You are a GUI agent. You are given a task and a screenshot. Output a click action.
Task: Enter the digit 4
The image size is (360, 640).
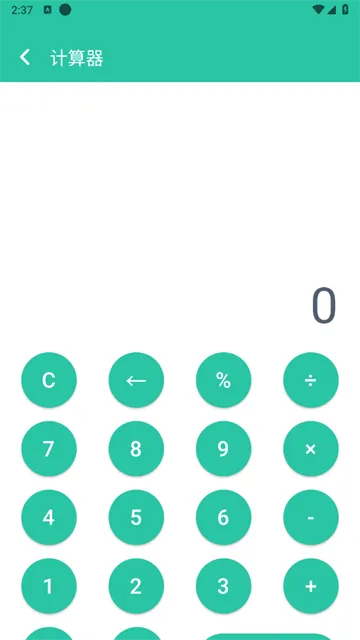click(49, 517)
